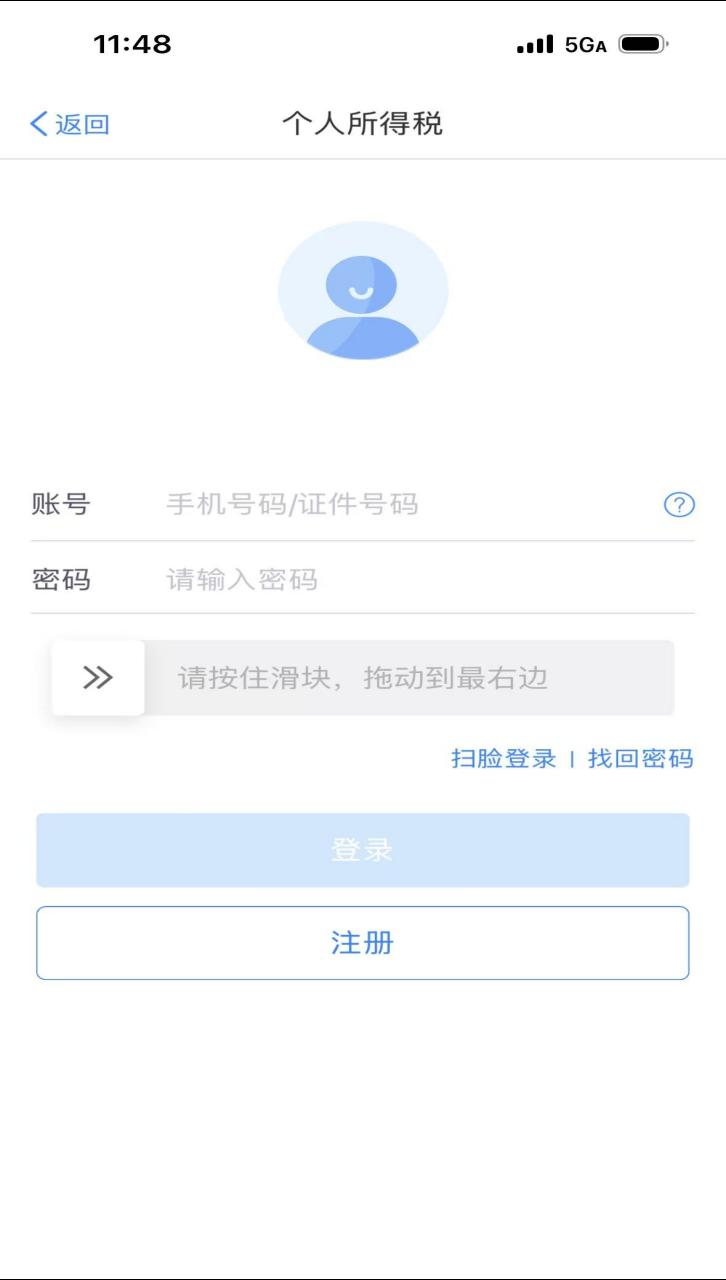Open the help icon beside 账号
Screen dimensions: 726x1280
(x=679, y=505)
